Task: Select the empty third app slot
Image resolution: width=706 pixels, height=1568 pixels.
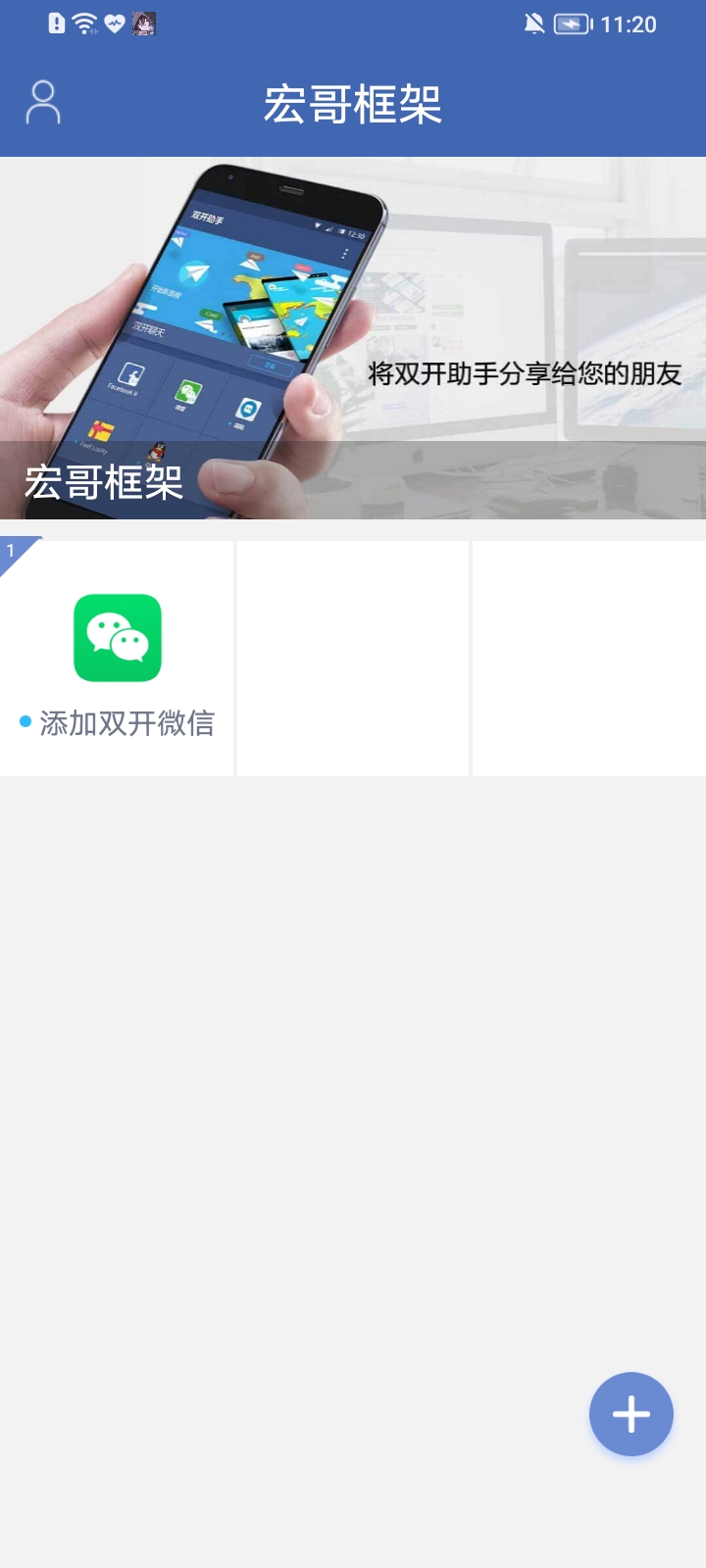Action: tap(588, 657)
